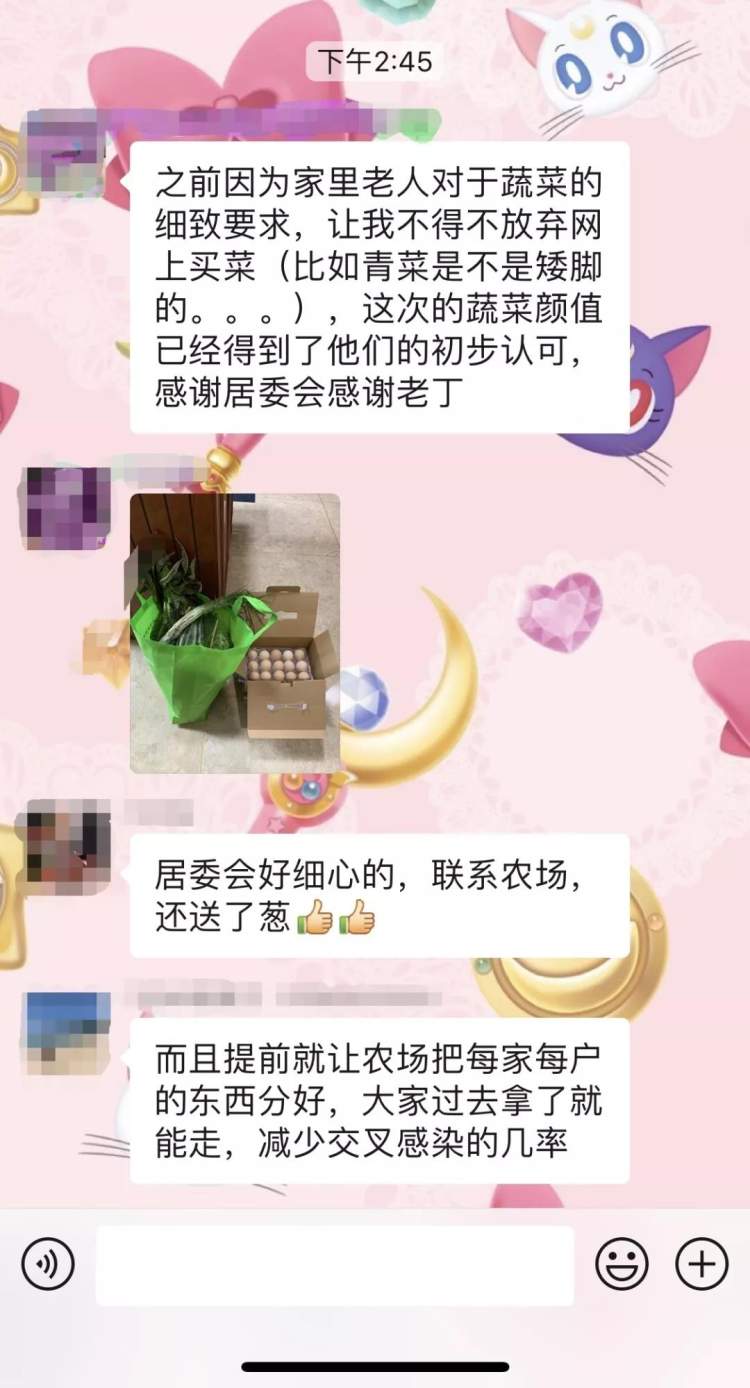Focus the message text field

click(x=335, y=1265)
